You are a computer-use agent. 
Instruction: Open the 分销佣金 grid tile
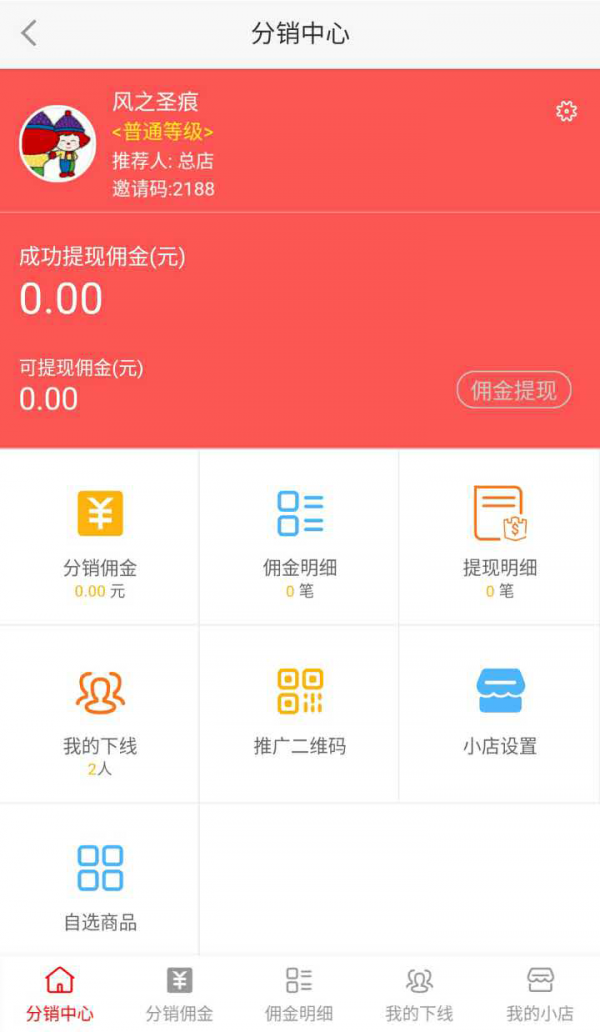[100, 537]
